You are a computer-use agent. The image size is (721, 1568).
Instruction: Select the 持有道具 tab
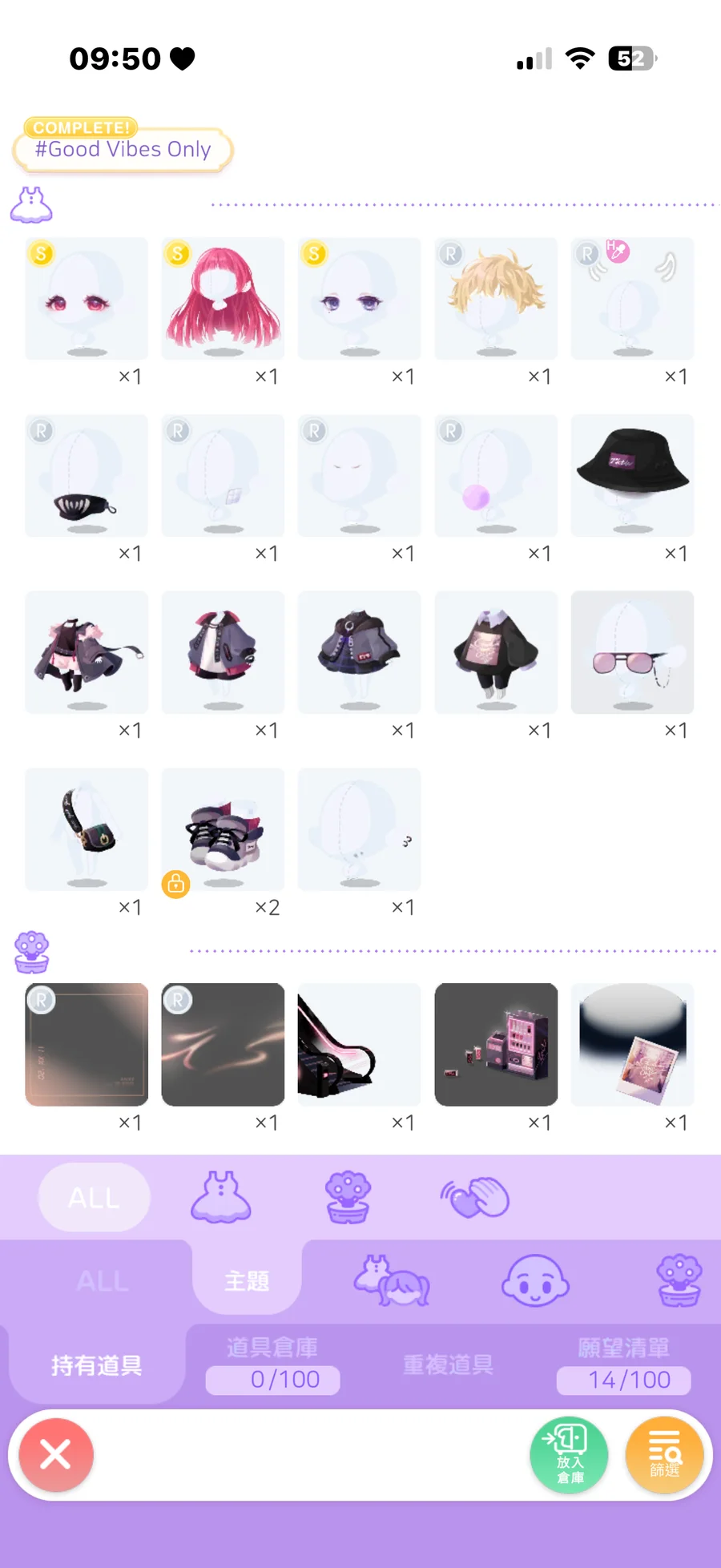click(97, 1364)
